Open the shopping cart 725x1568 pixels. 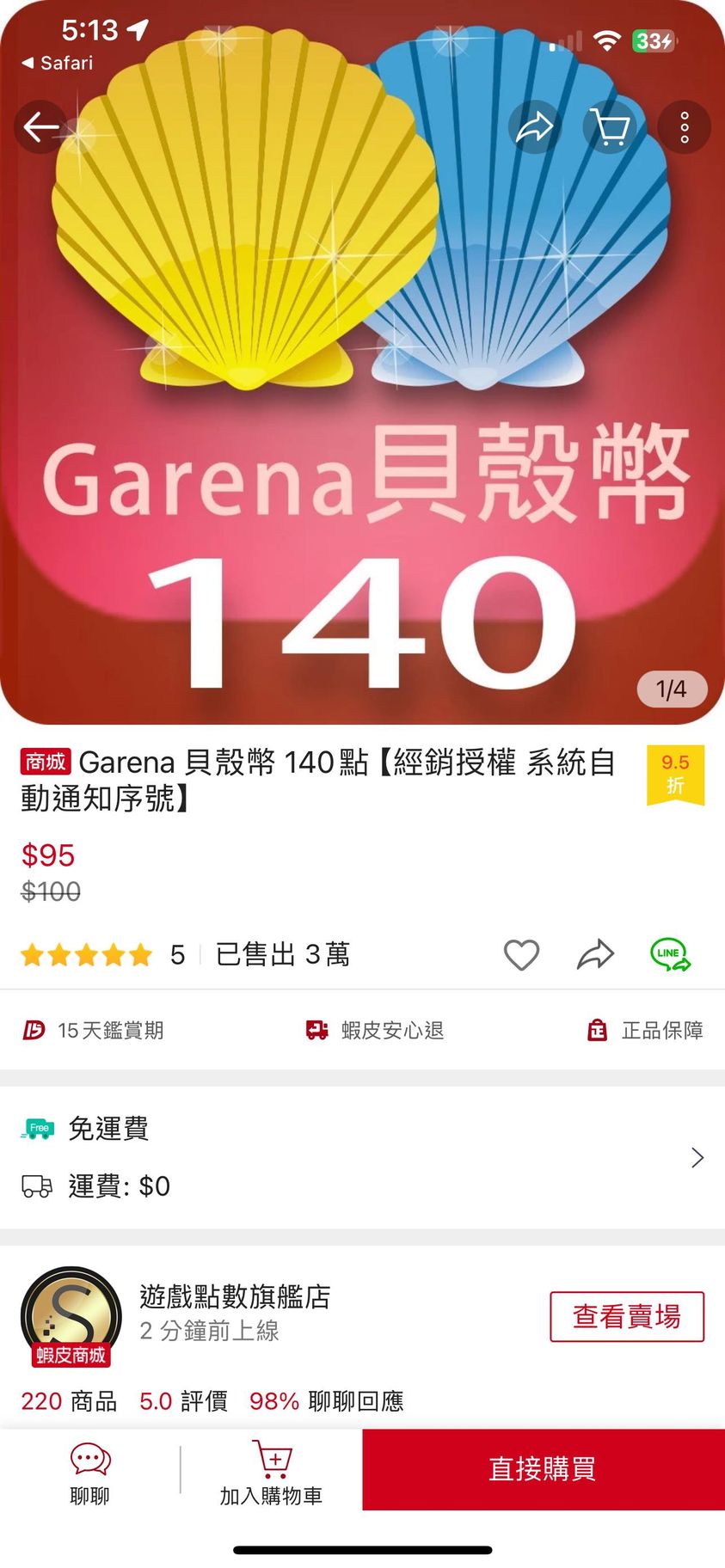[610, 127]
